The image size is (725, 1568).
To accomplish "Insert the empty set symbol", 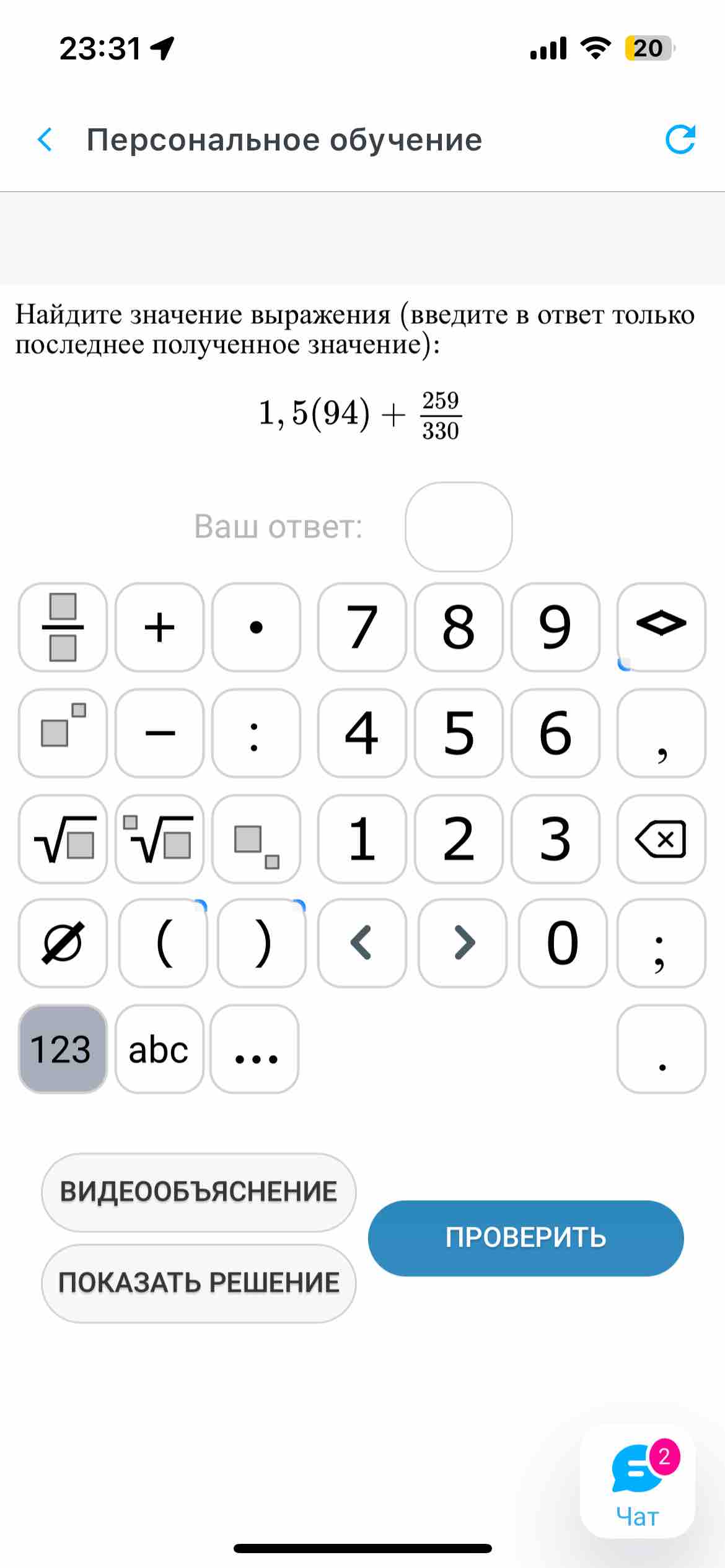I will coord(63,943).
